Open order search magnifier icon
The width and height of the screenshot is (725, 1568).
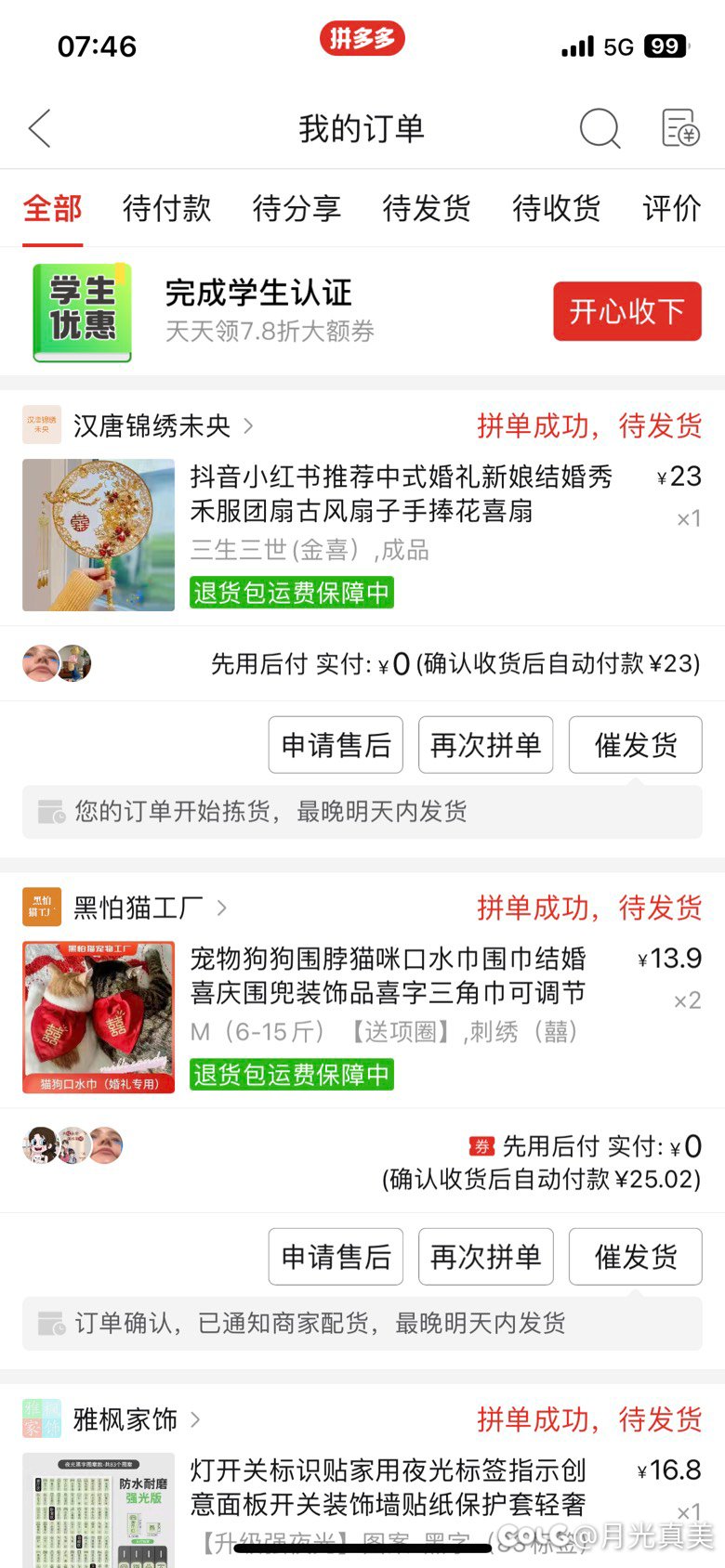600,128
